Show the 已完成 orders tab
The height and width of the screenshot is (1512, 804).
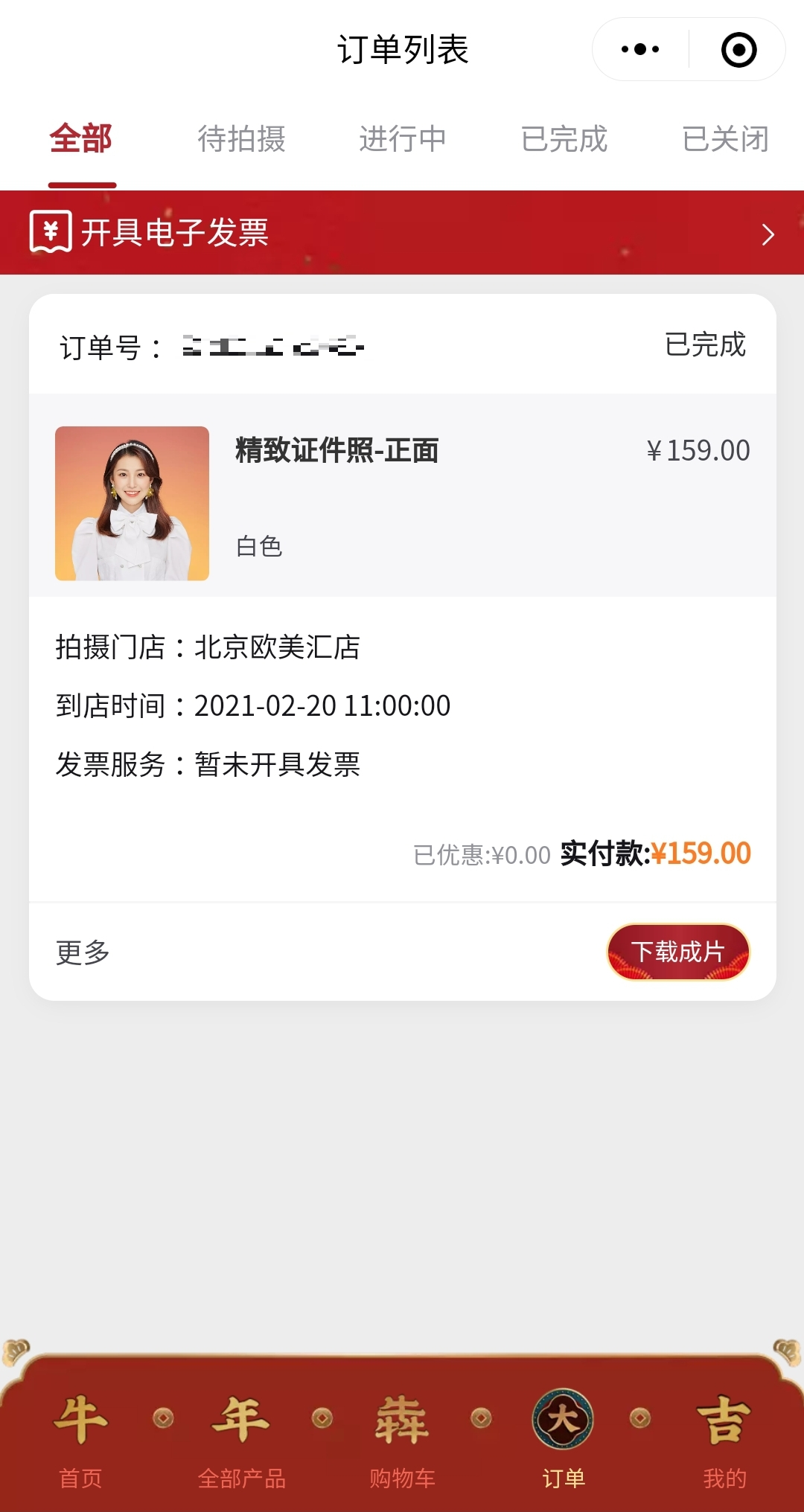tap(564, 139)
